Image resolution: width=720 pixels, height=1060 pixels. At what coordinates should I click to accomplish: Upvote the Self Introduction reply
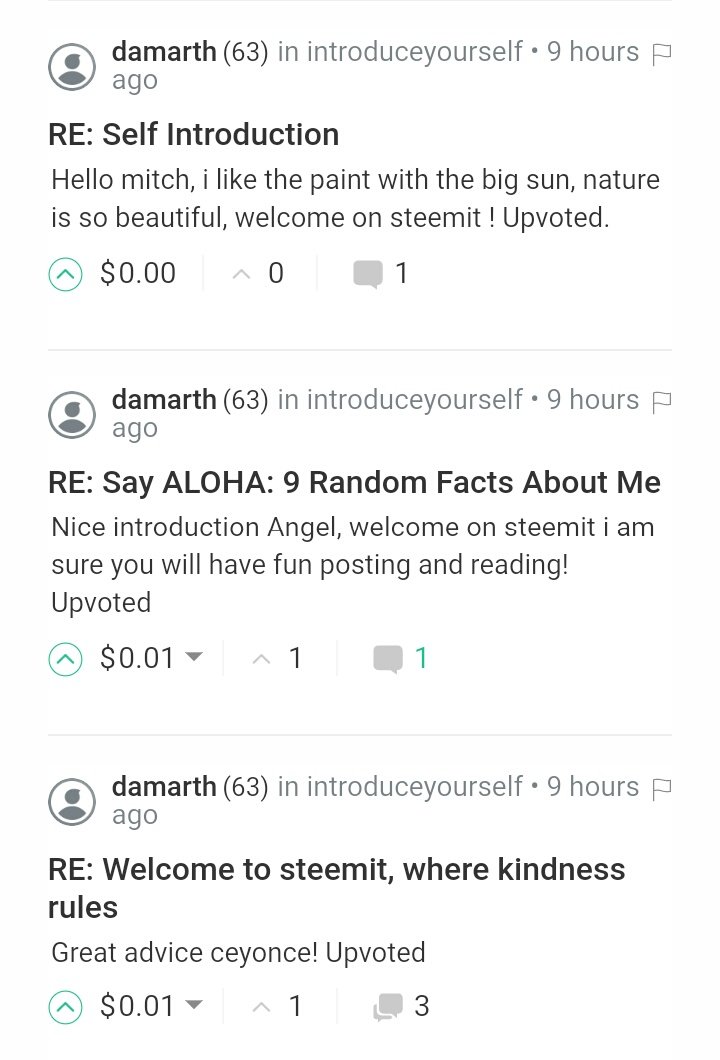point(66,273)
